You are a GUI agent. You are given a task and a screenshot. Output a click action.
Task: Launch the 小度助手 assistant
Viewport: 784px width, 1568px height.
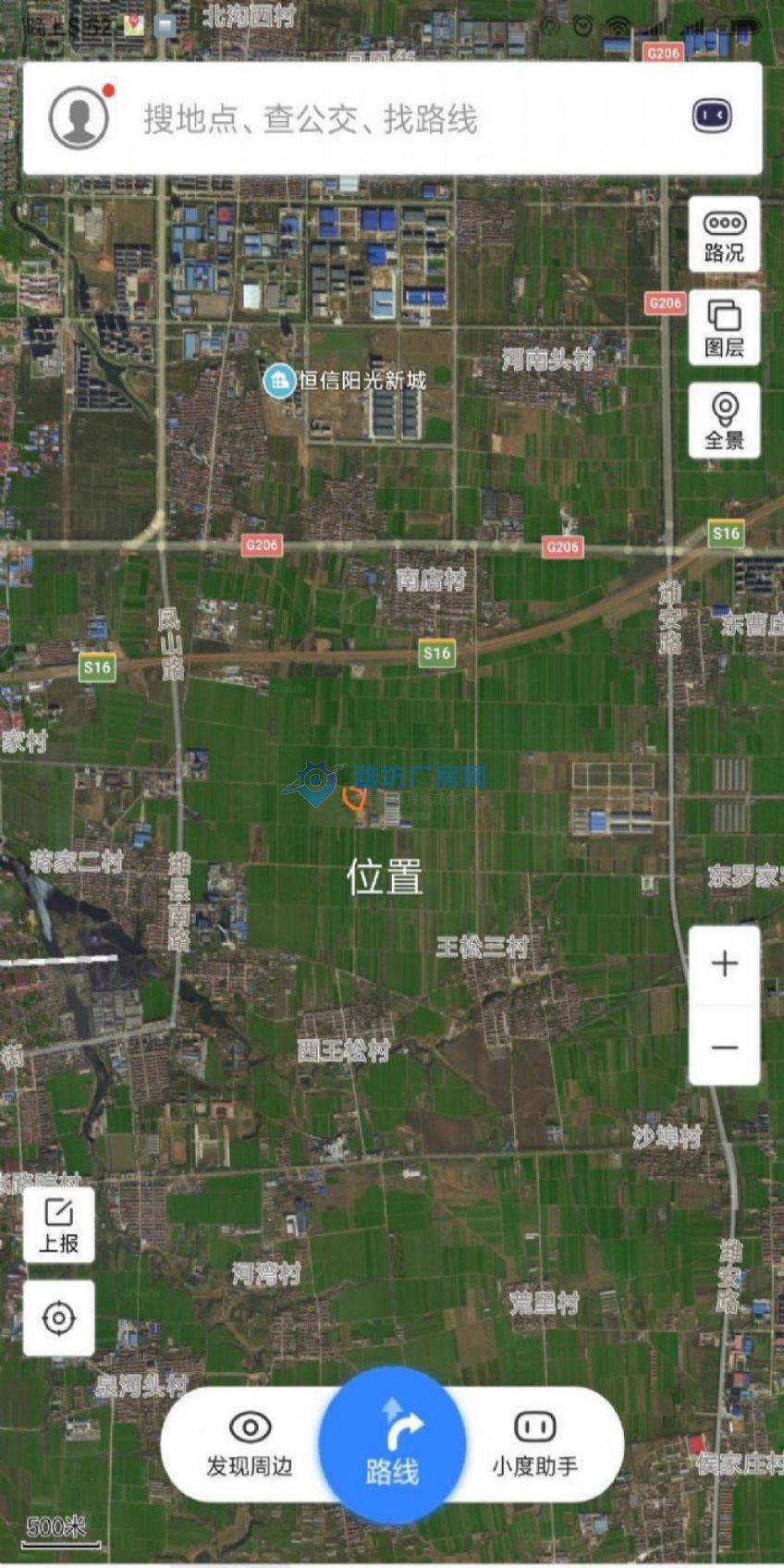[534, 1444]
